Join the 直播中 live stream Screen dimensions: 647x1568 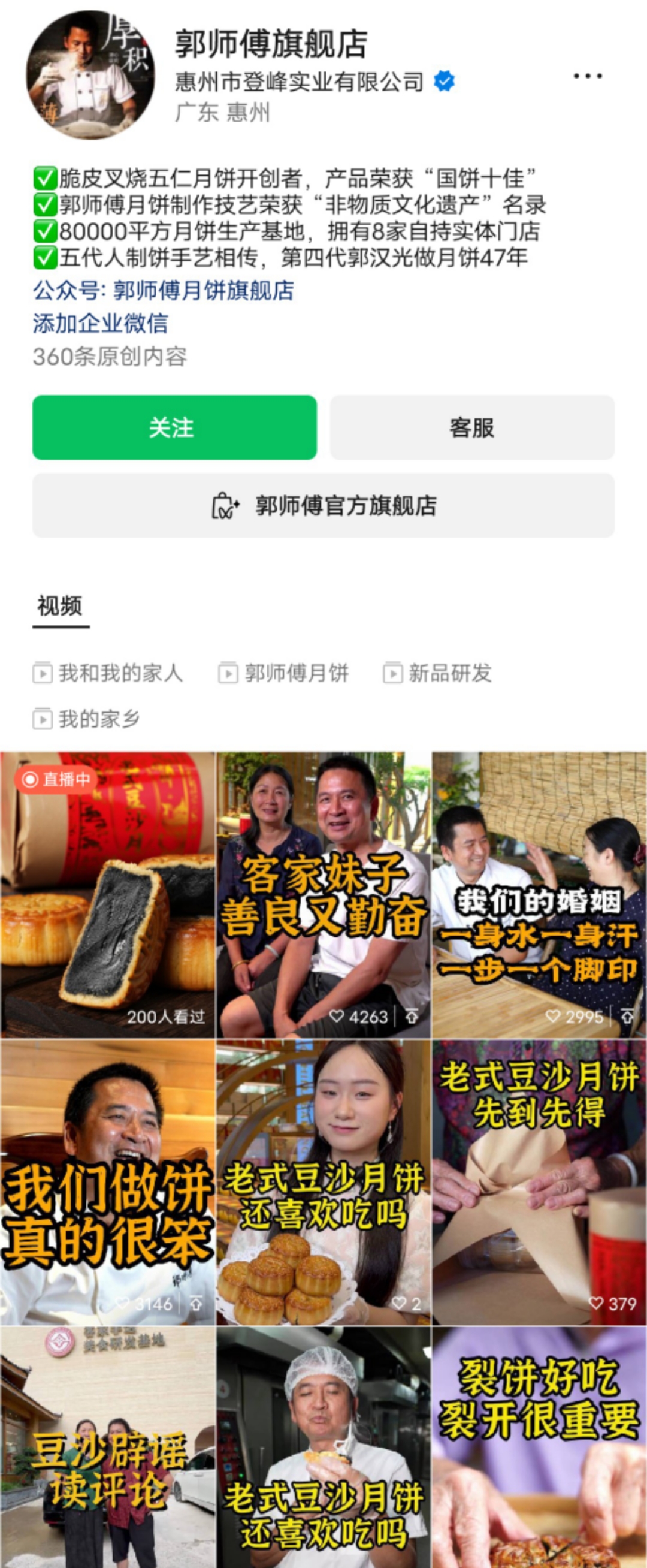108,895
